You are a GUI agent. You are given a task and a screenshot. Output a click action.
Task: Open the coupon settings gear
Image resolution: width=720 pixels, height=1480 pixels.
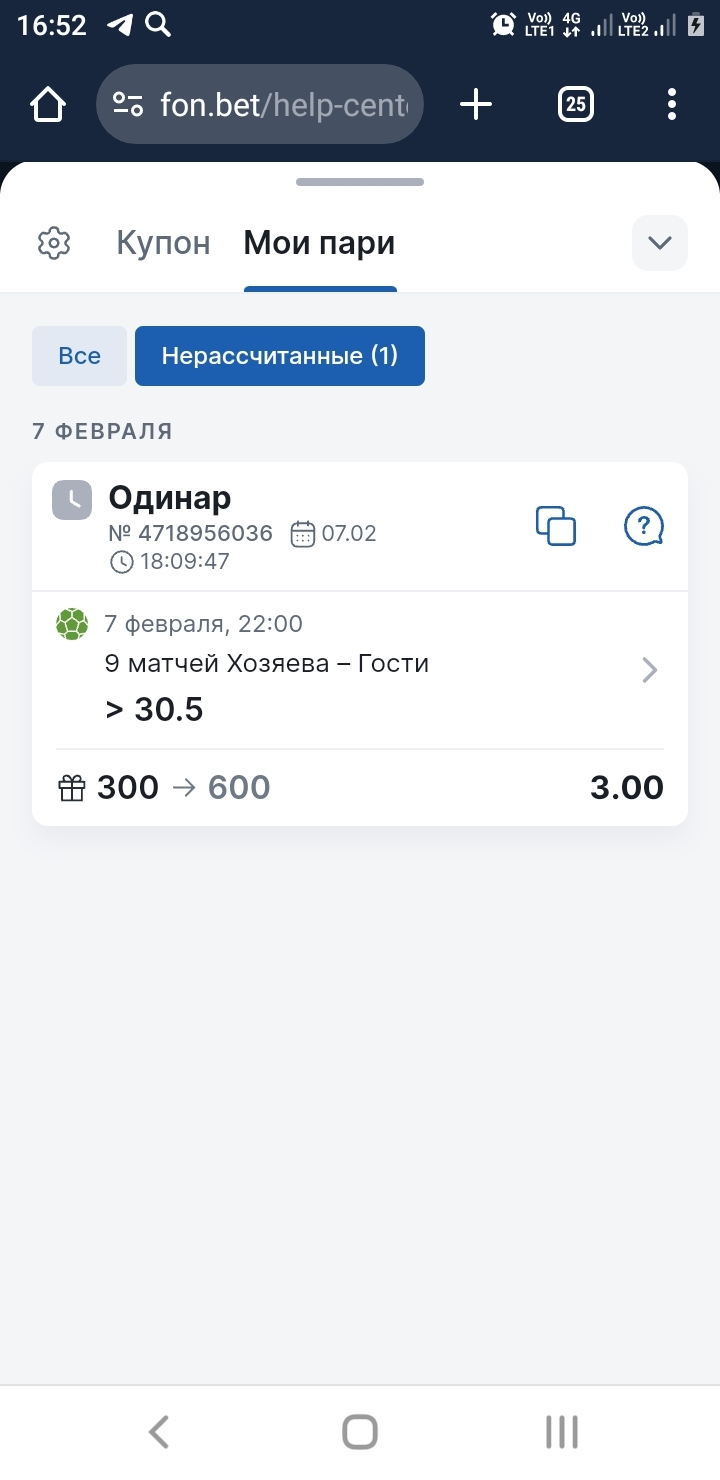click(53, 243)
